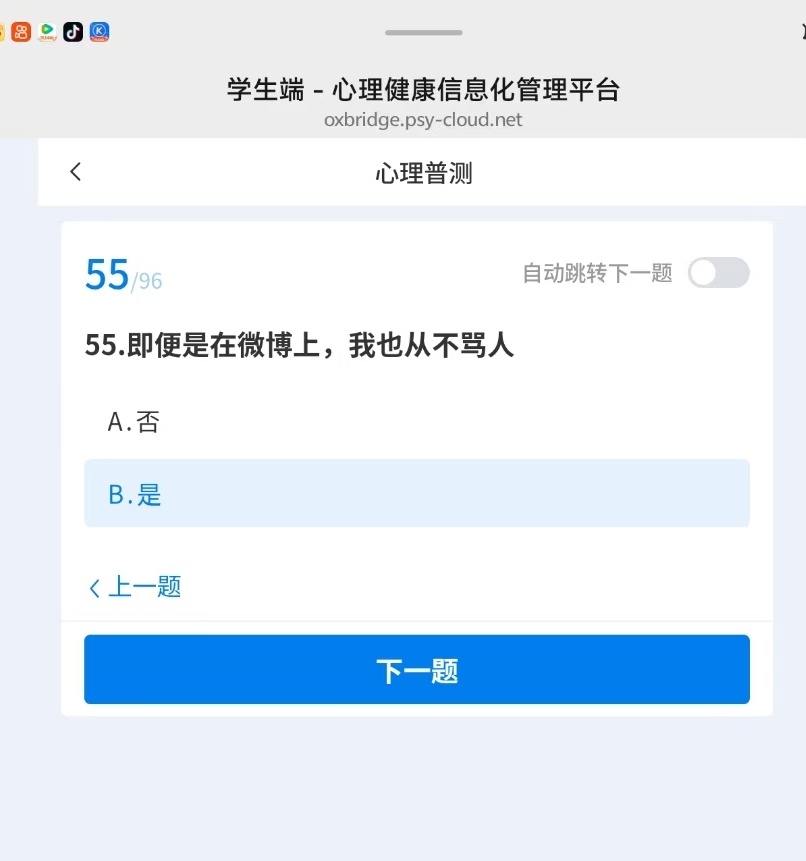This screenshot has width=806, height=861.
Task: Select answer B.是
Action: (416, 493)
